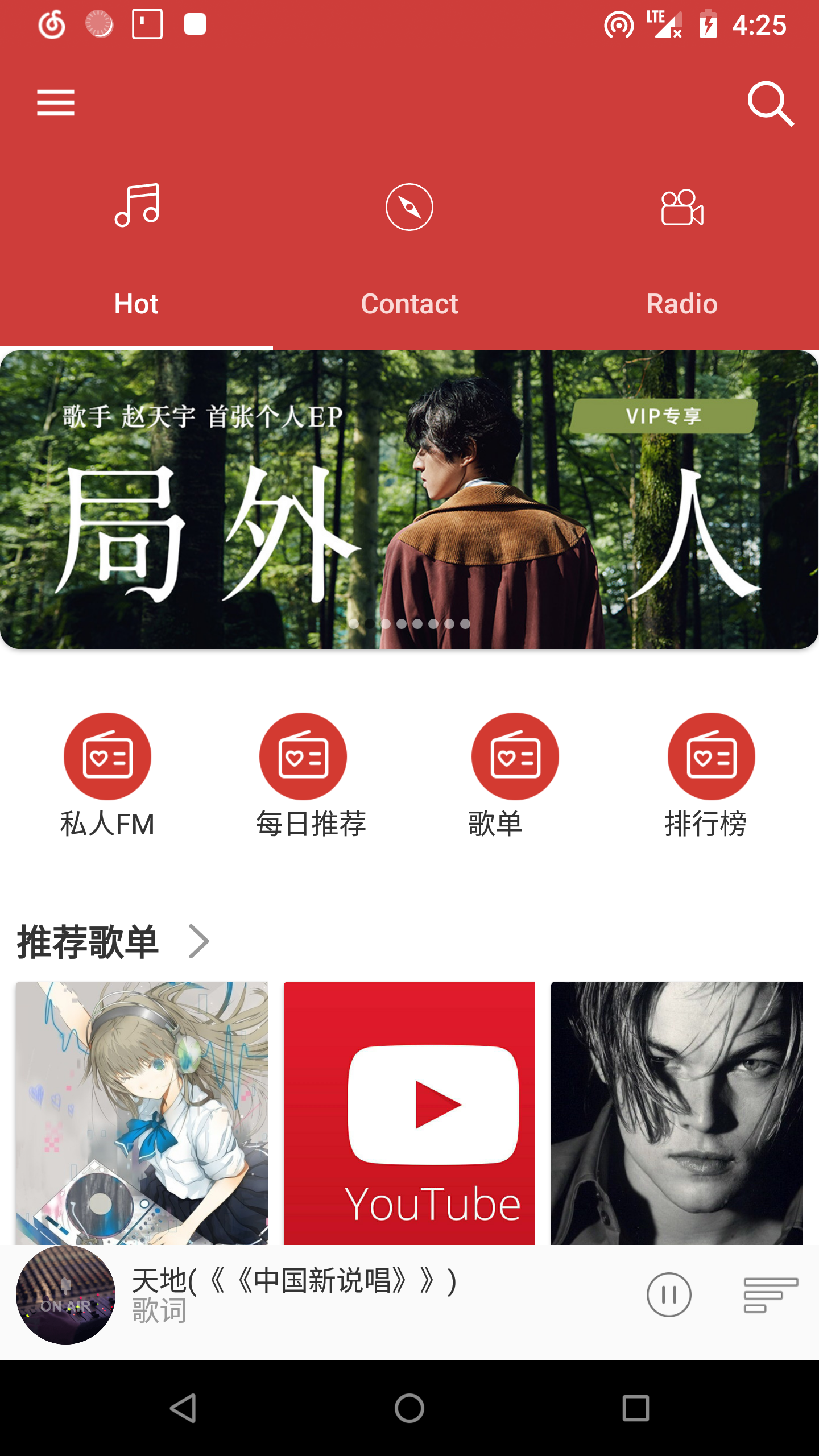Tap the compass icon above Contact tab

(x=411, y=207)
